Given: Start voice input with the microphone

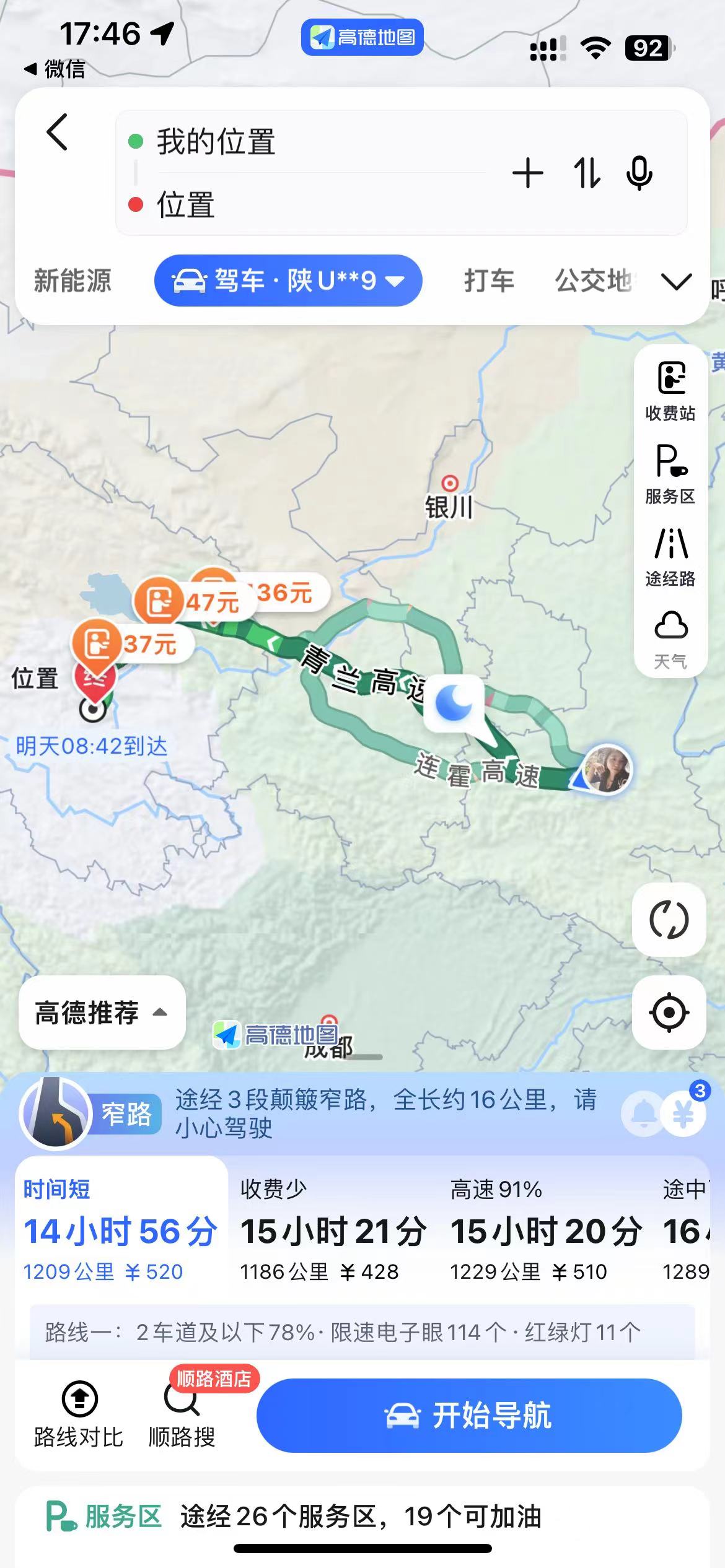Looking at the screenshot, I should tap(639, 173).
